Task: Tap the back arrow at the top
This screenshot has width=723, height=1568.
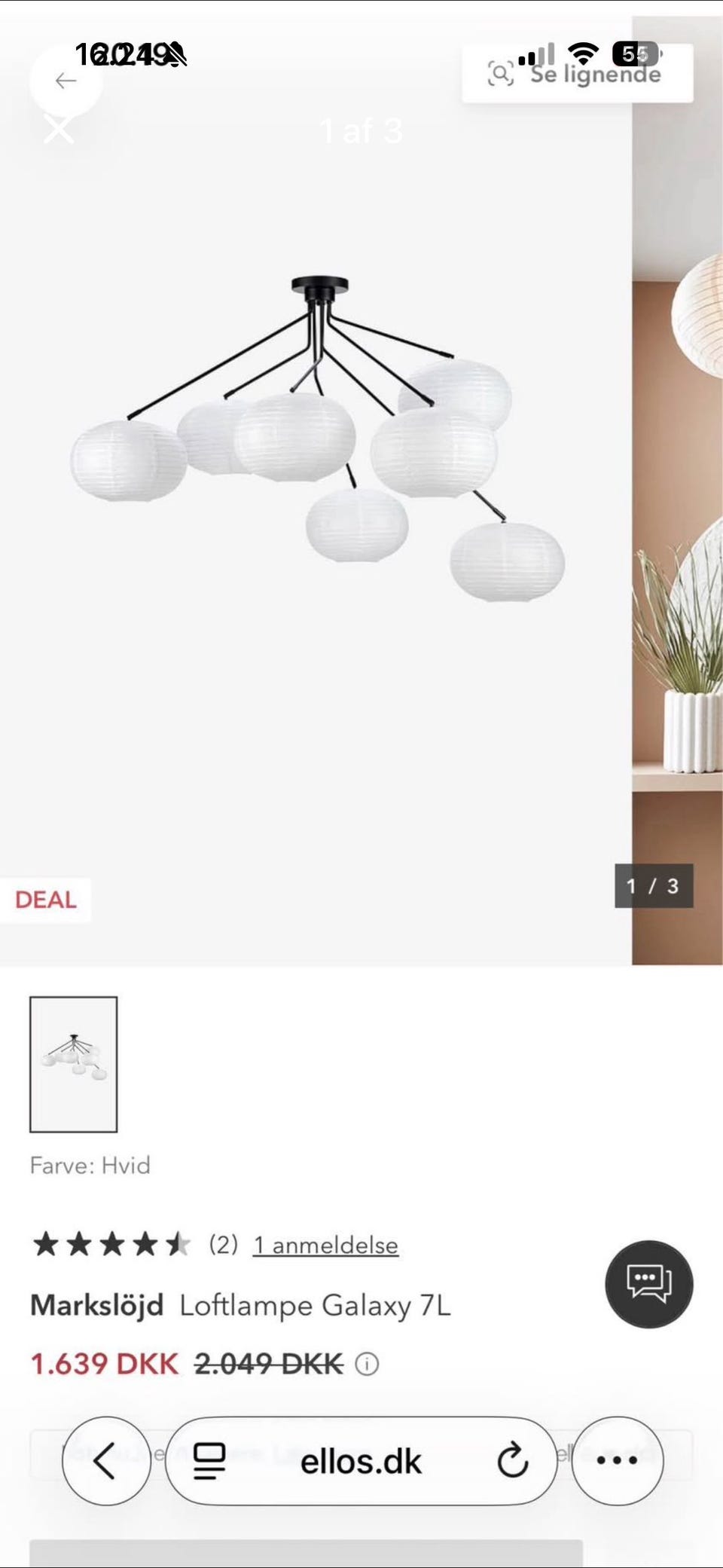Action: [66, 81]
